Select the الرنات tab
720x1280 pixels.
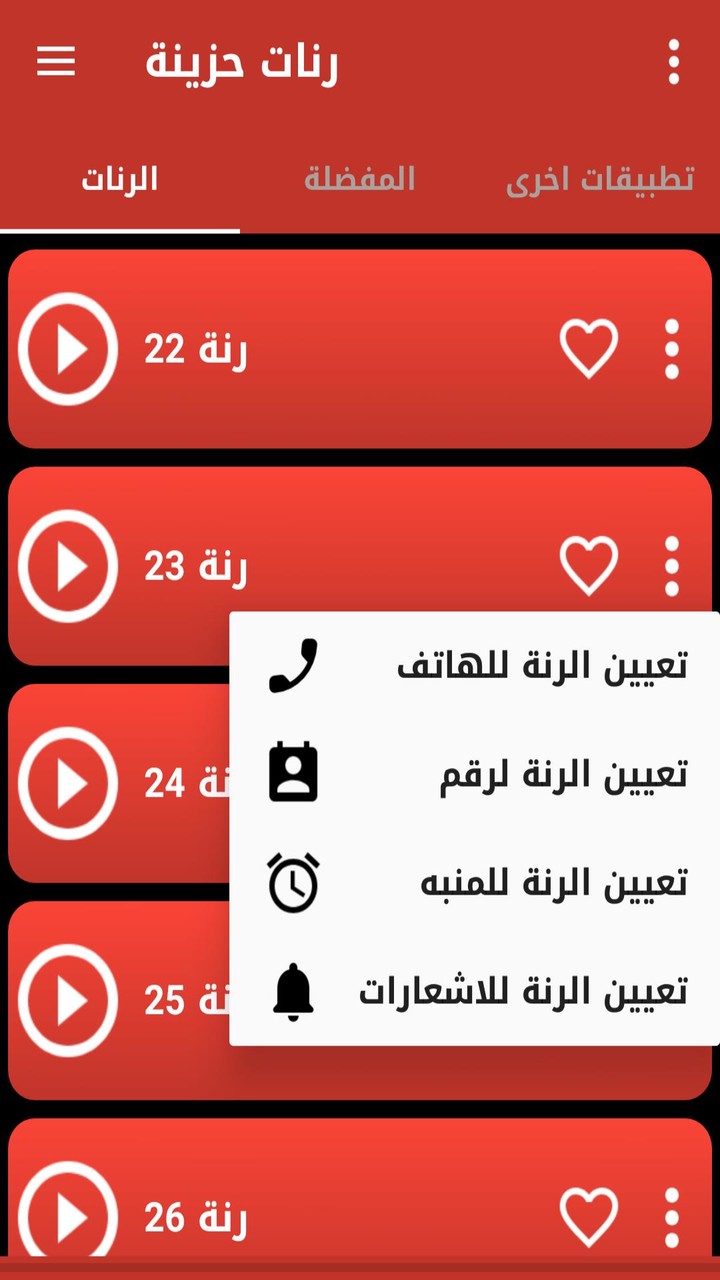tap(119, 180)
